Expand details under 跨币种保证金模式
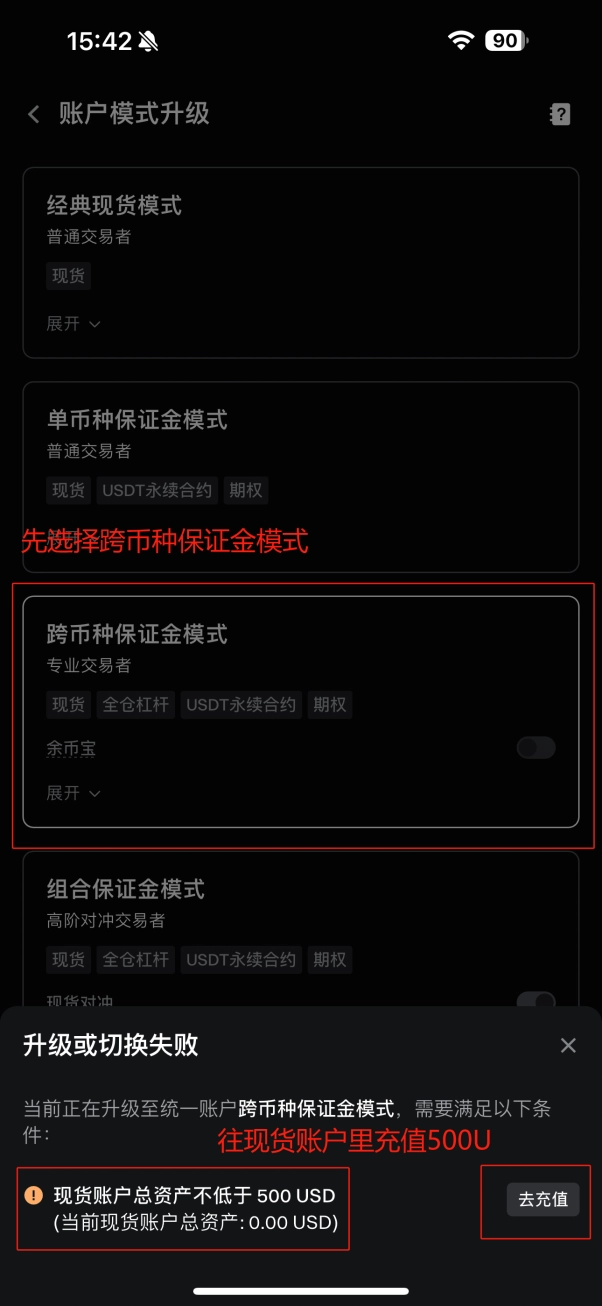 pos(74,793)
